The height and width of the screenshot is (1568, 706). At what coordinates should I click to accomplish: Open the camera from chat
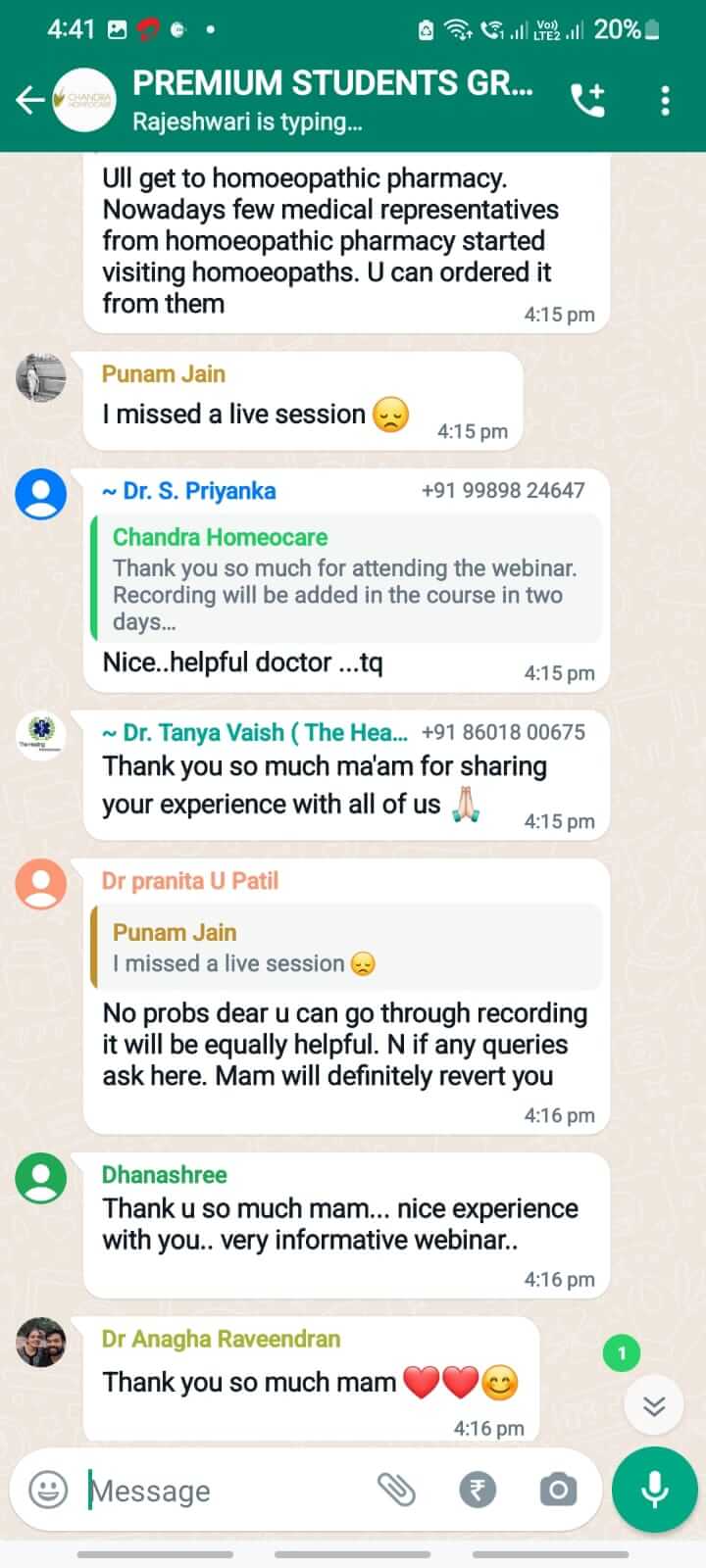point(558,1490)
